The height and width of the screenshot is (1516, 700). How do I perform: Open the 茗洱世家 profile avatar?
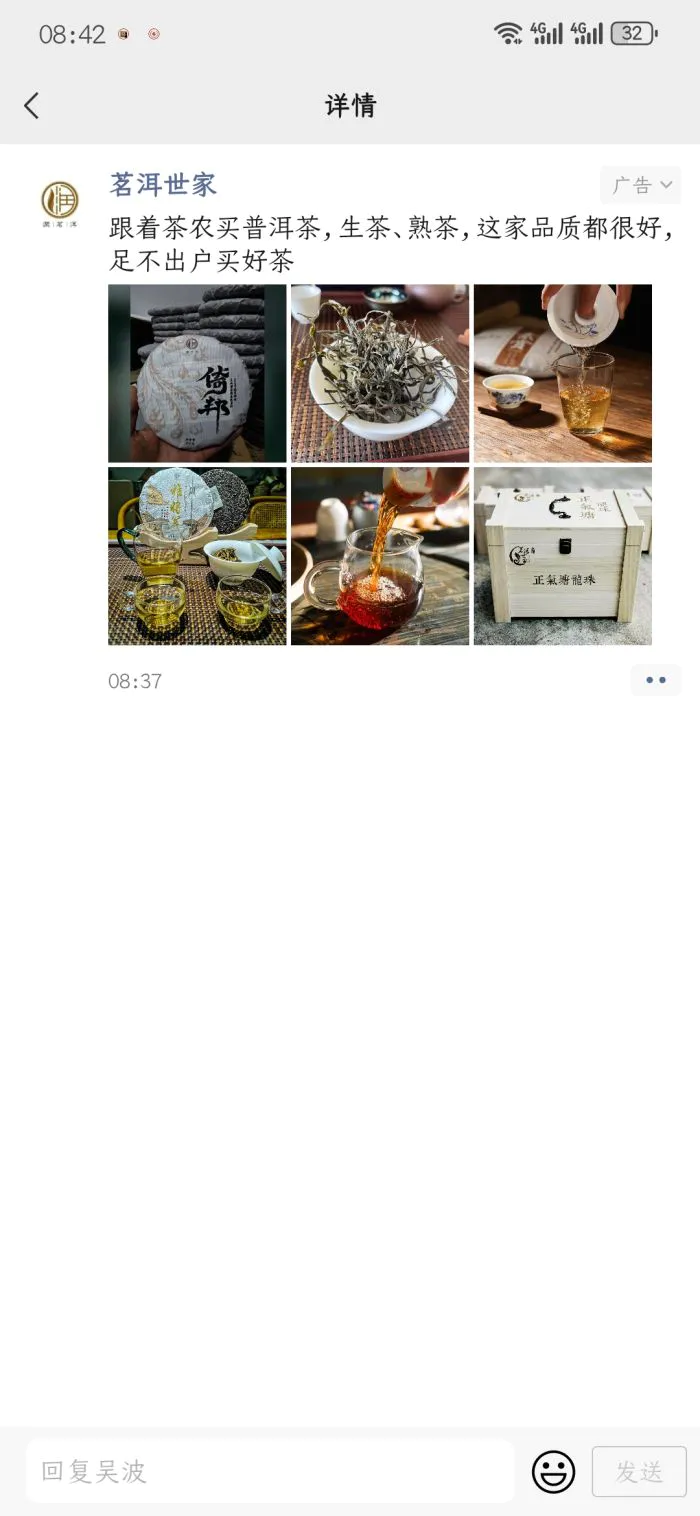coord(60,201)
